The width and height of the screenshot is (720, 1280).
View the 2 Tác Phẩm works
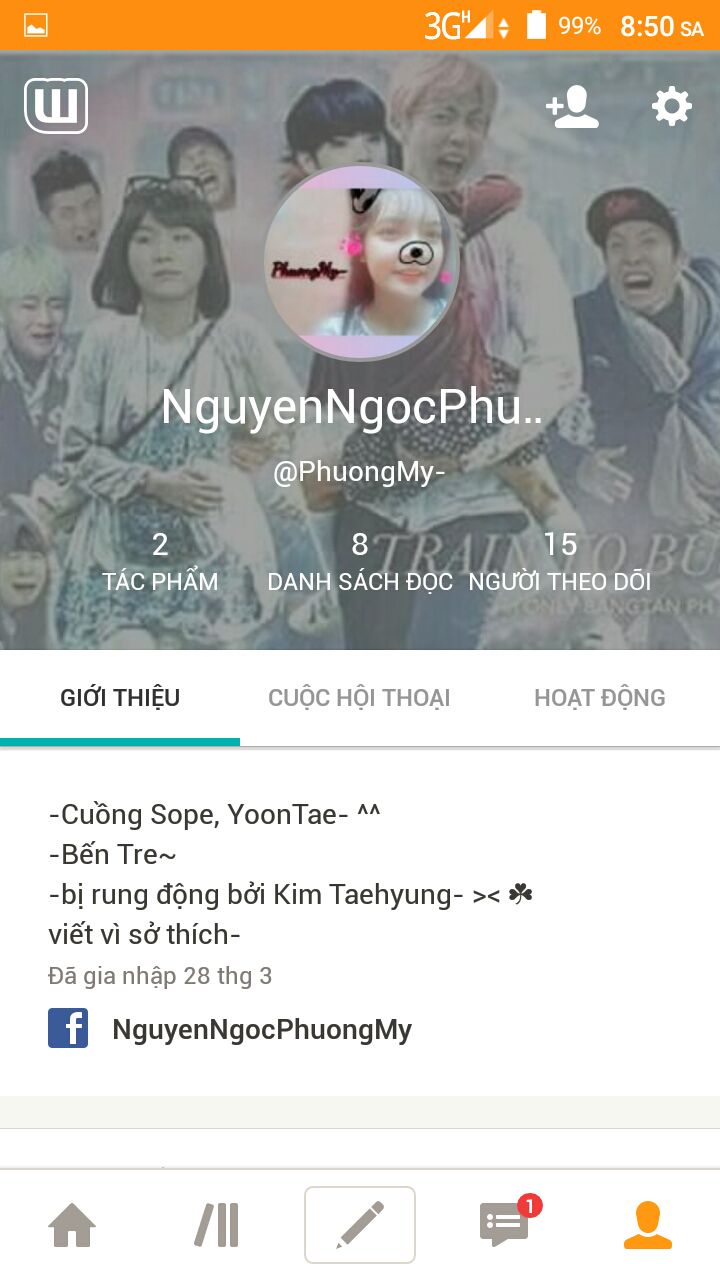point(160,562)
